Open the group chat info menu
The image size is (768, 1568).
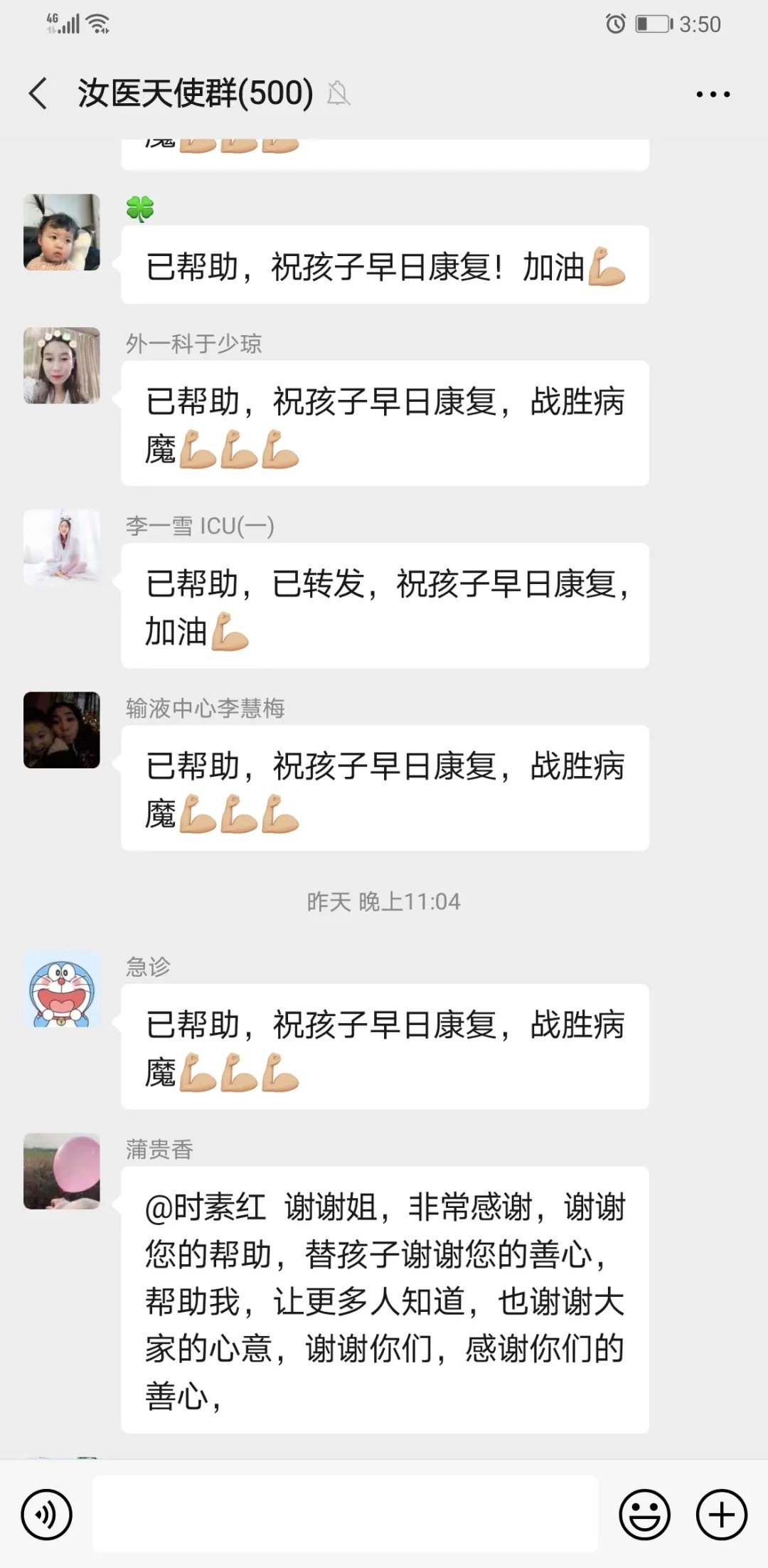tap(713, 94)
